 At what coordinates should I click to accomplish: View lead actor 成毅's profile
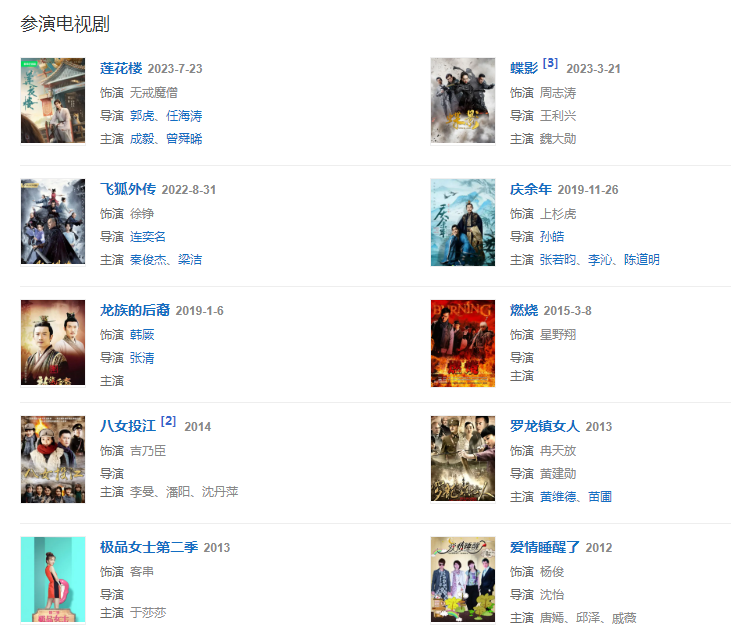143,139
